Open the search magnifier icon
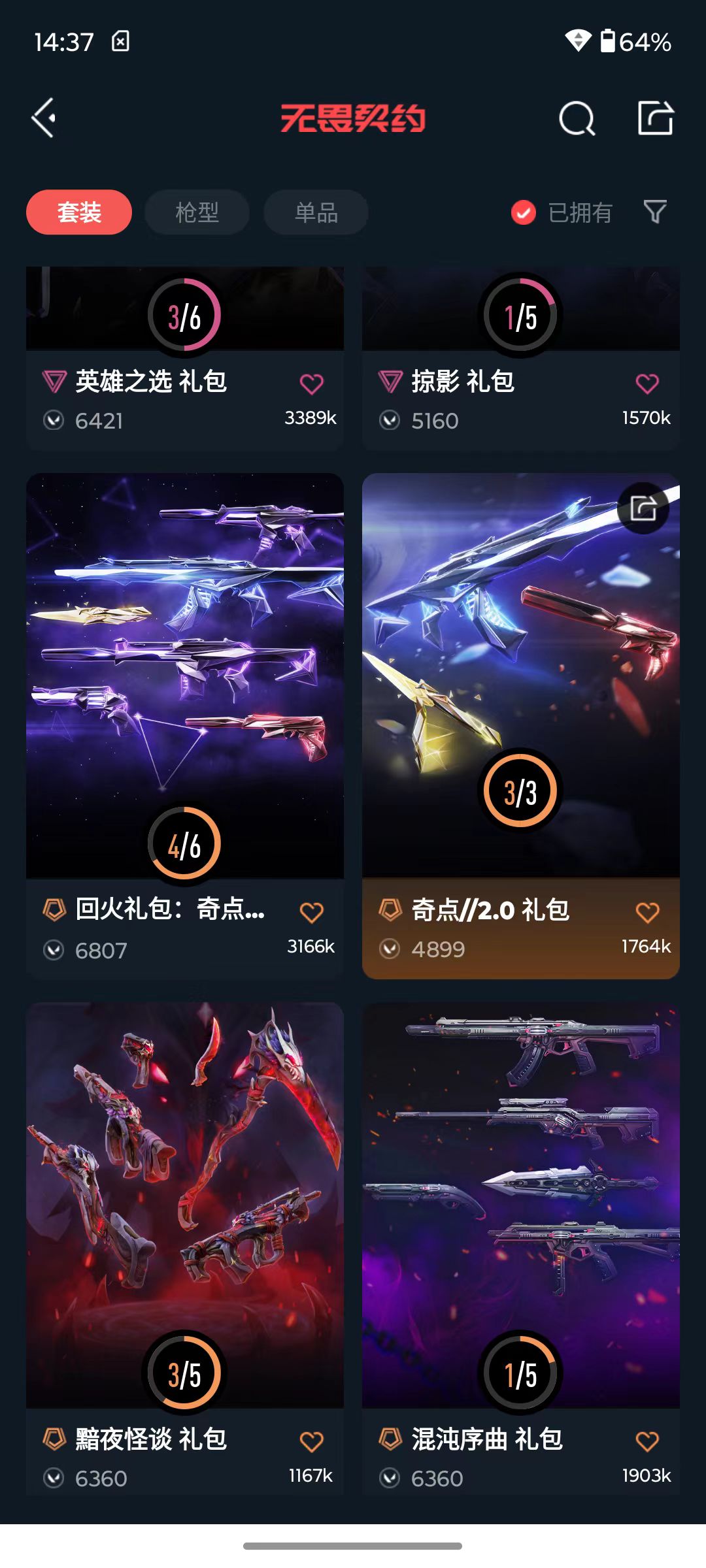 click(x=577, y=118)
